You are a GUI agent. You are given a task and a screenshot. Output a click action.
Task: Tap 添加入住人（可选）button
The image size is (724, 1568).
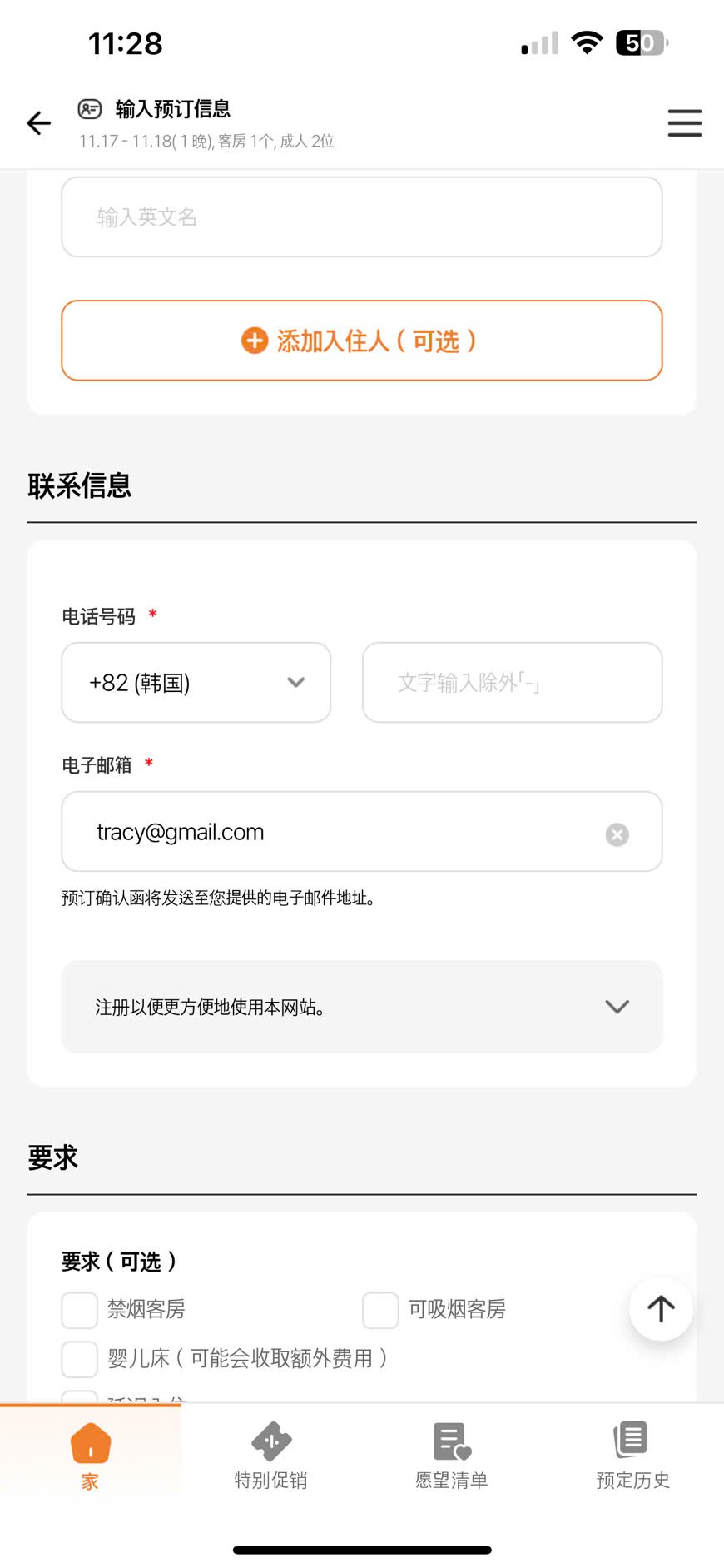pos(361,341)
